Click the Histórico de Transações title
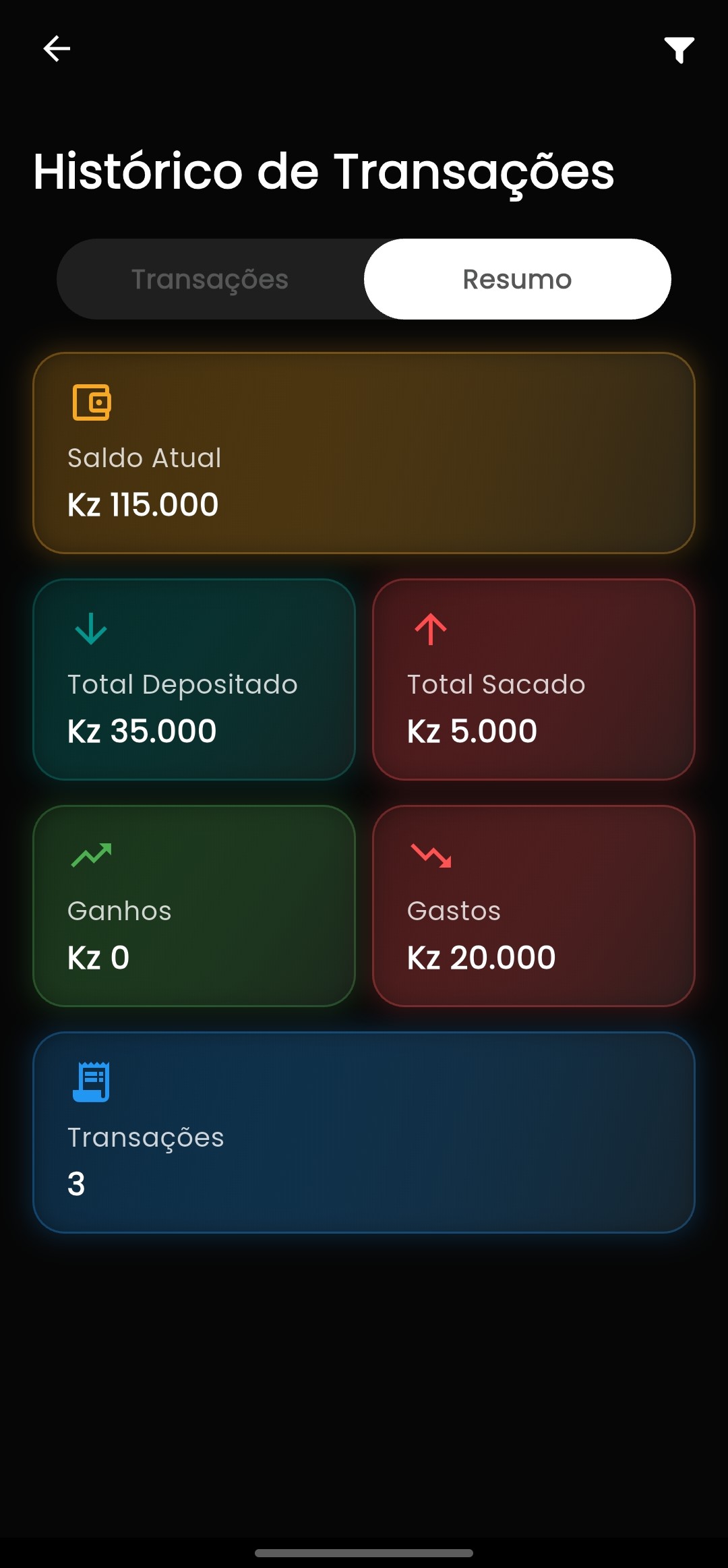728x1568 pixels. (x=323, y=172)
